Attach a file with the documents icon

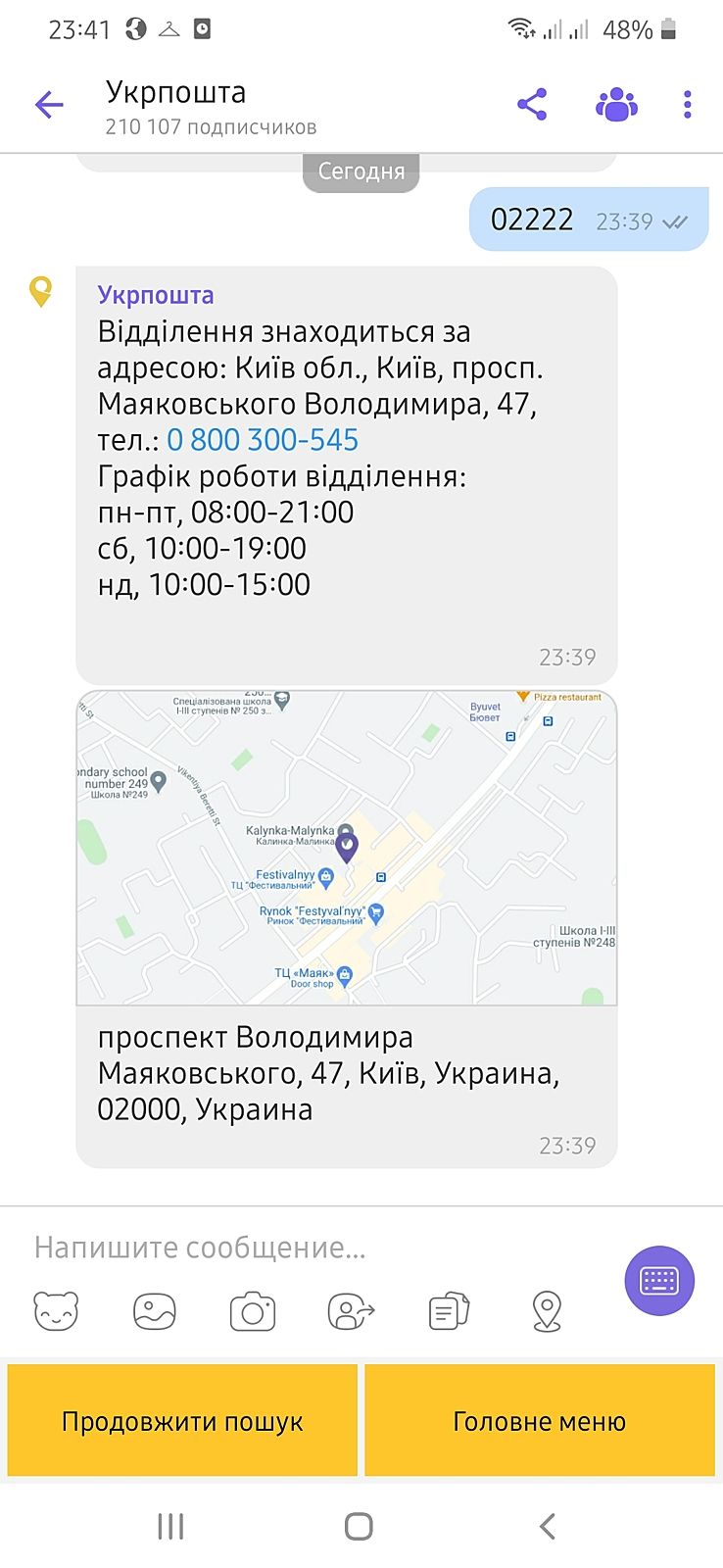point(449,1311)
